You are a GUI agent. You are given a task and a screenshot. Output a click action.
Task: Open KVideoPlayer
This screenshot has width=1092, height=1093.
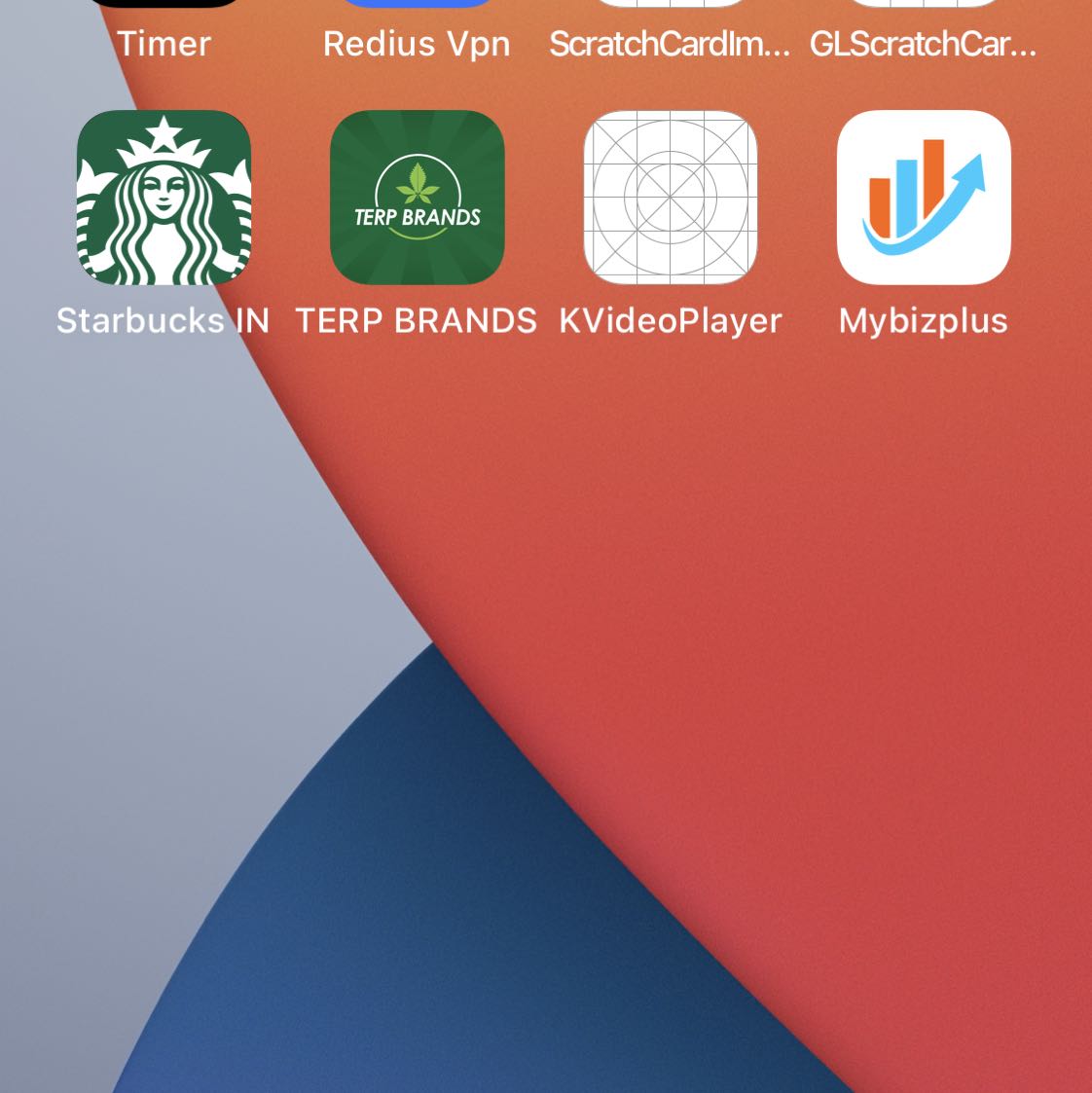pyautogui.click(x=671, y=198)
